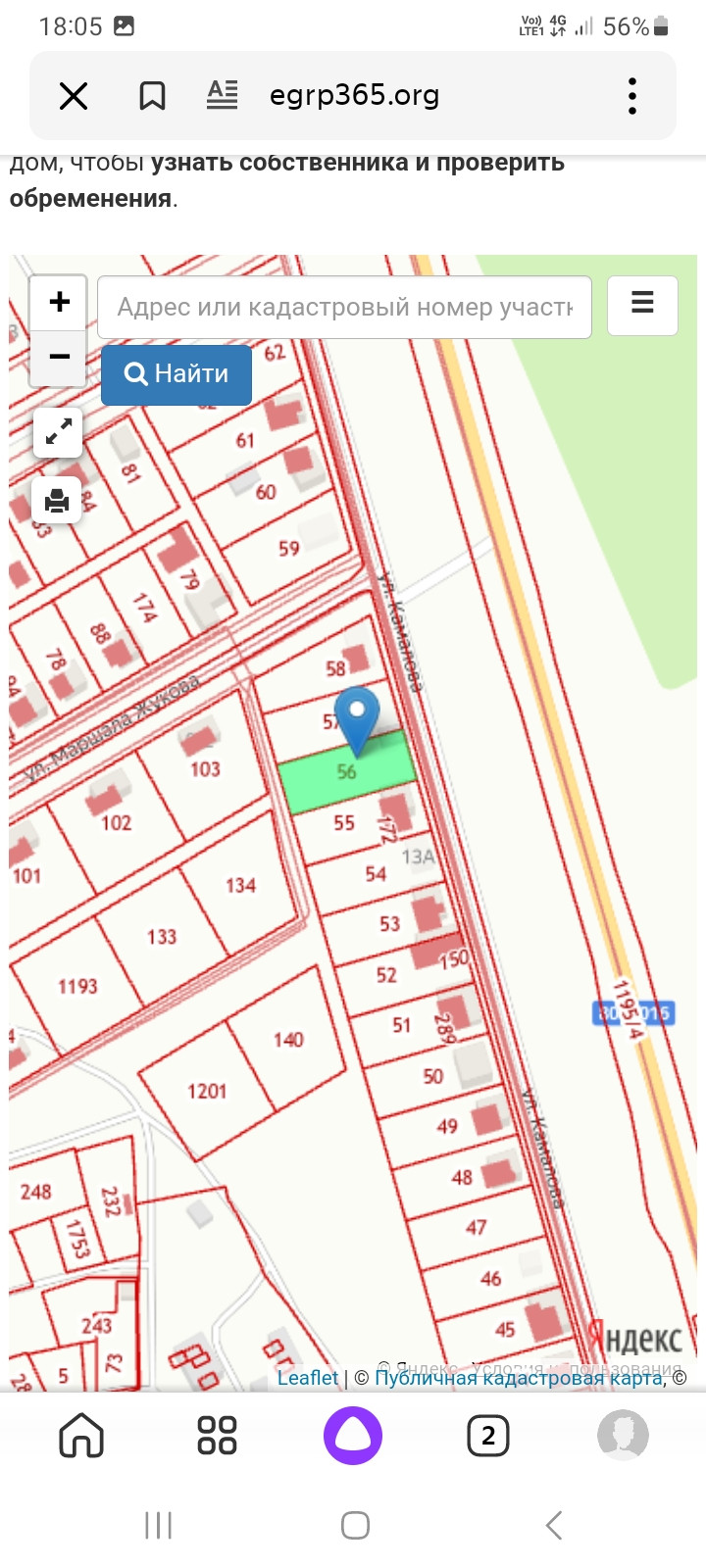Open the profile avatar
This screenshot has height=1568, width=706.
(x=623, y=1437)
